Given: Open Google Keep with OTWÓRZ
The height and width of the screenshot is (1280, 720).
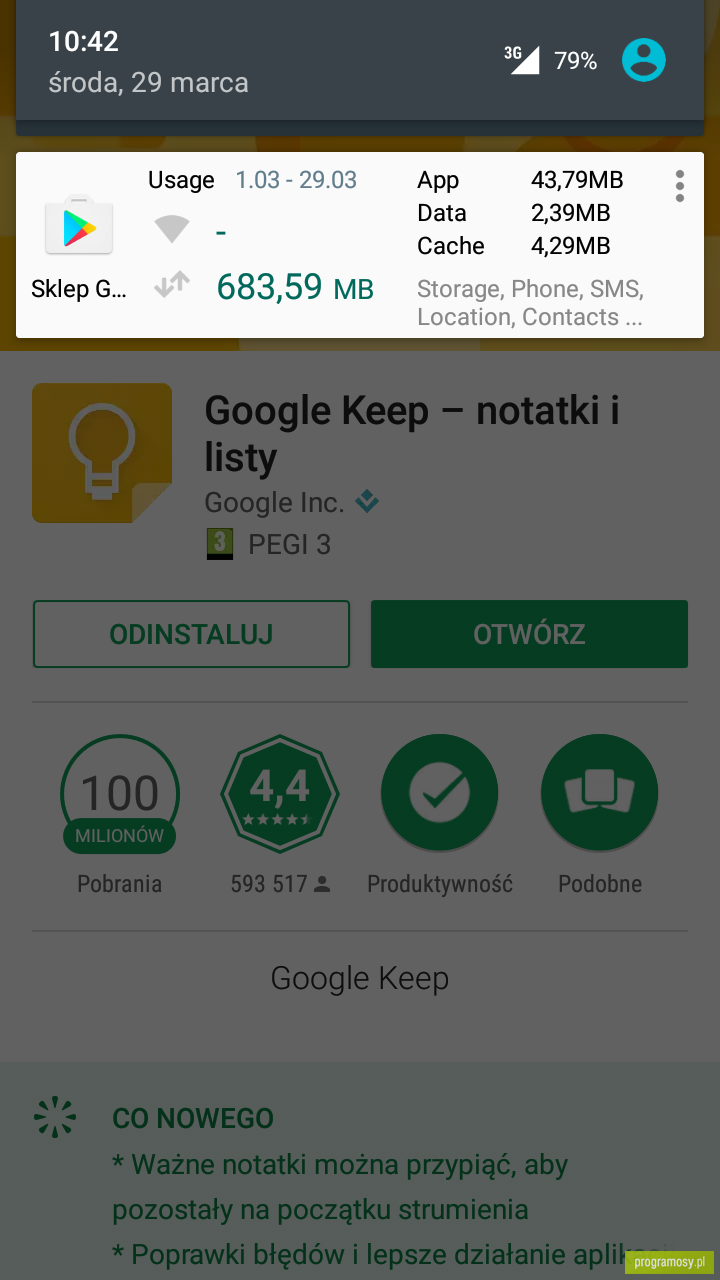Looking at the screenshot, I should click(x=529, y=634).
